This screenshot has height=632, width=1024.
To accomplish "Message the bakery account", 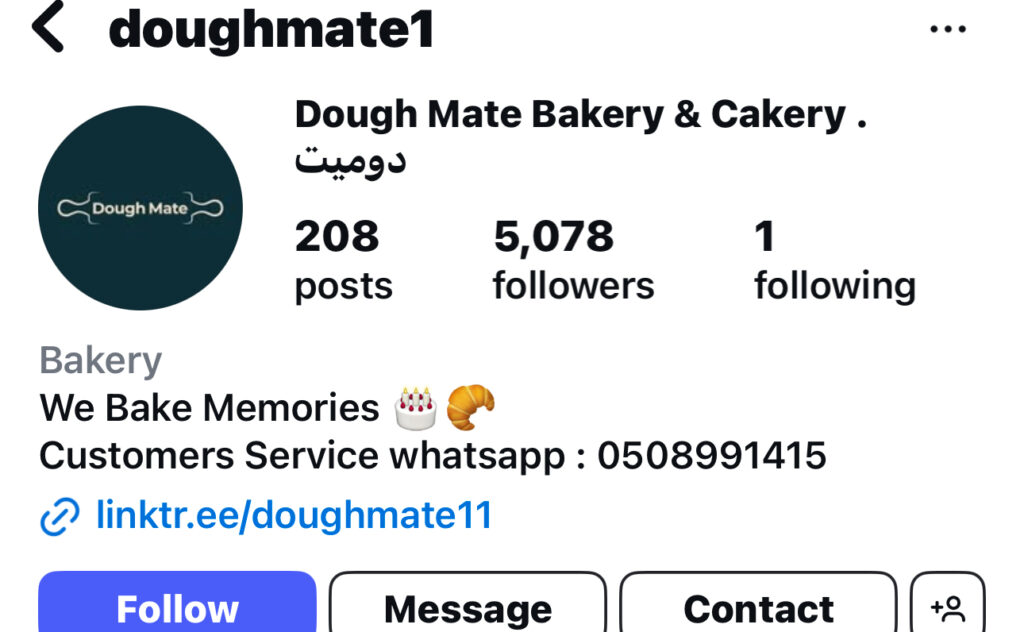I will 467,606.
